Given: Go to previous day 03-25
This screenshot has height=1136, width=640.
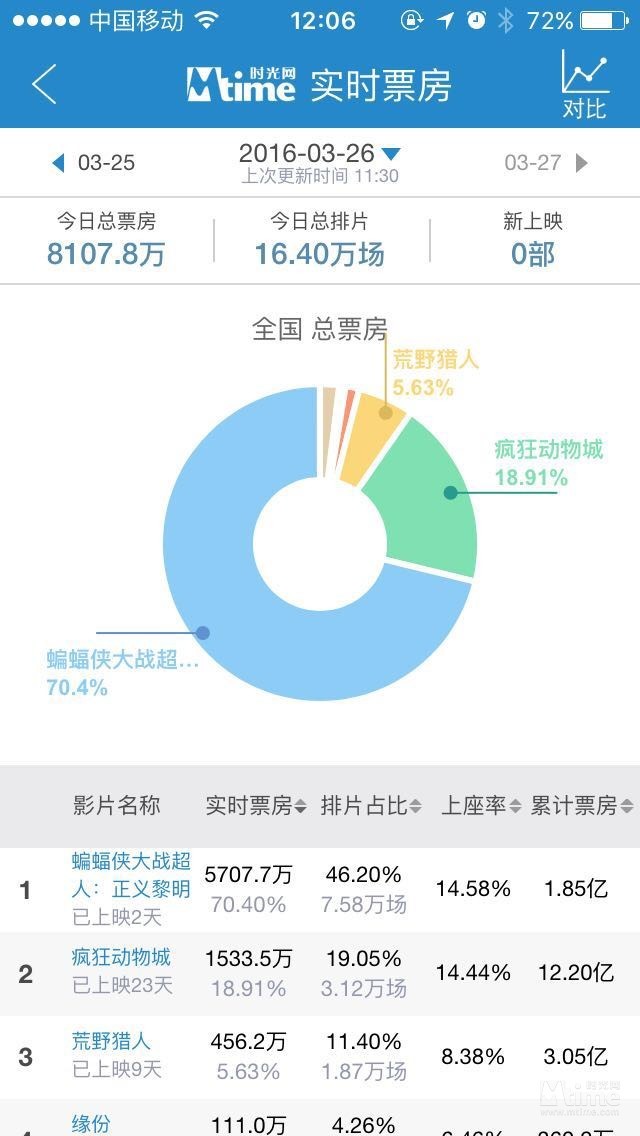Looking at the screenshot, I should coord(93,163).
